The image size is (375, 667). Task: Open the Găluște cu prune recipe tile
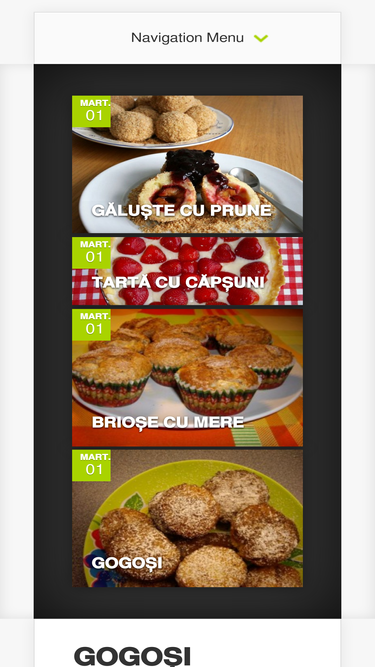click(188, 164)
